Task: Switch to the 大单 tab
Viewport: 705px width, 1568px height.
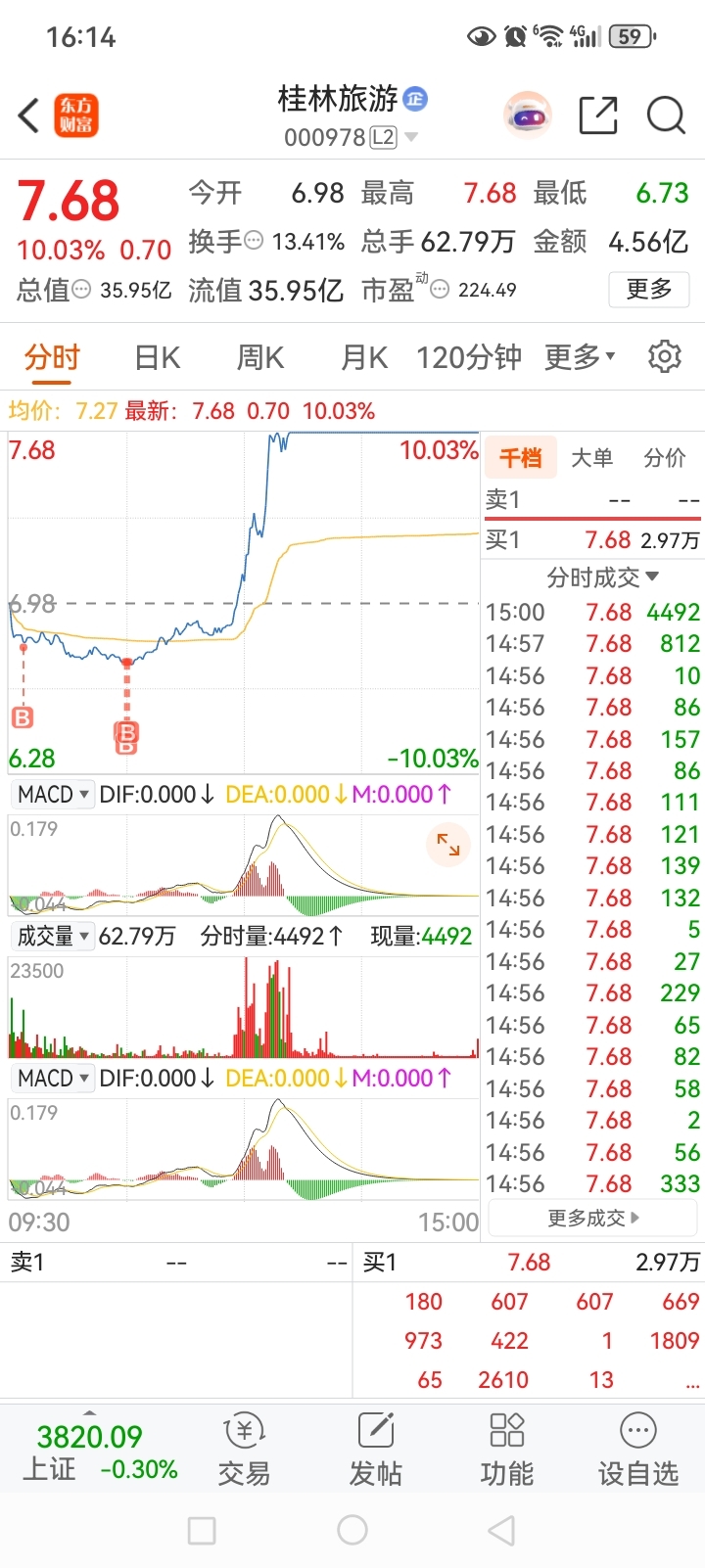Action: (591, 457)
